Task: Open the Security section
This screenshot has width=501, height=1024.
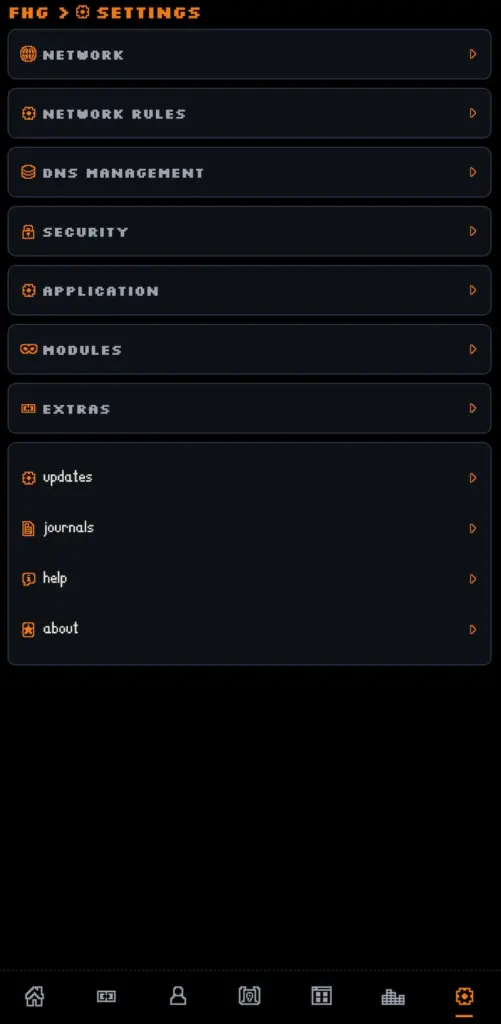Action: [249, 231]
